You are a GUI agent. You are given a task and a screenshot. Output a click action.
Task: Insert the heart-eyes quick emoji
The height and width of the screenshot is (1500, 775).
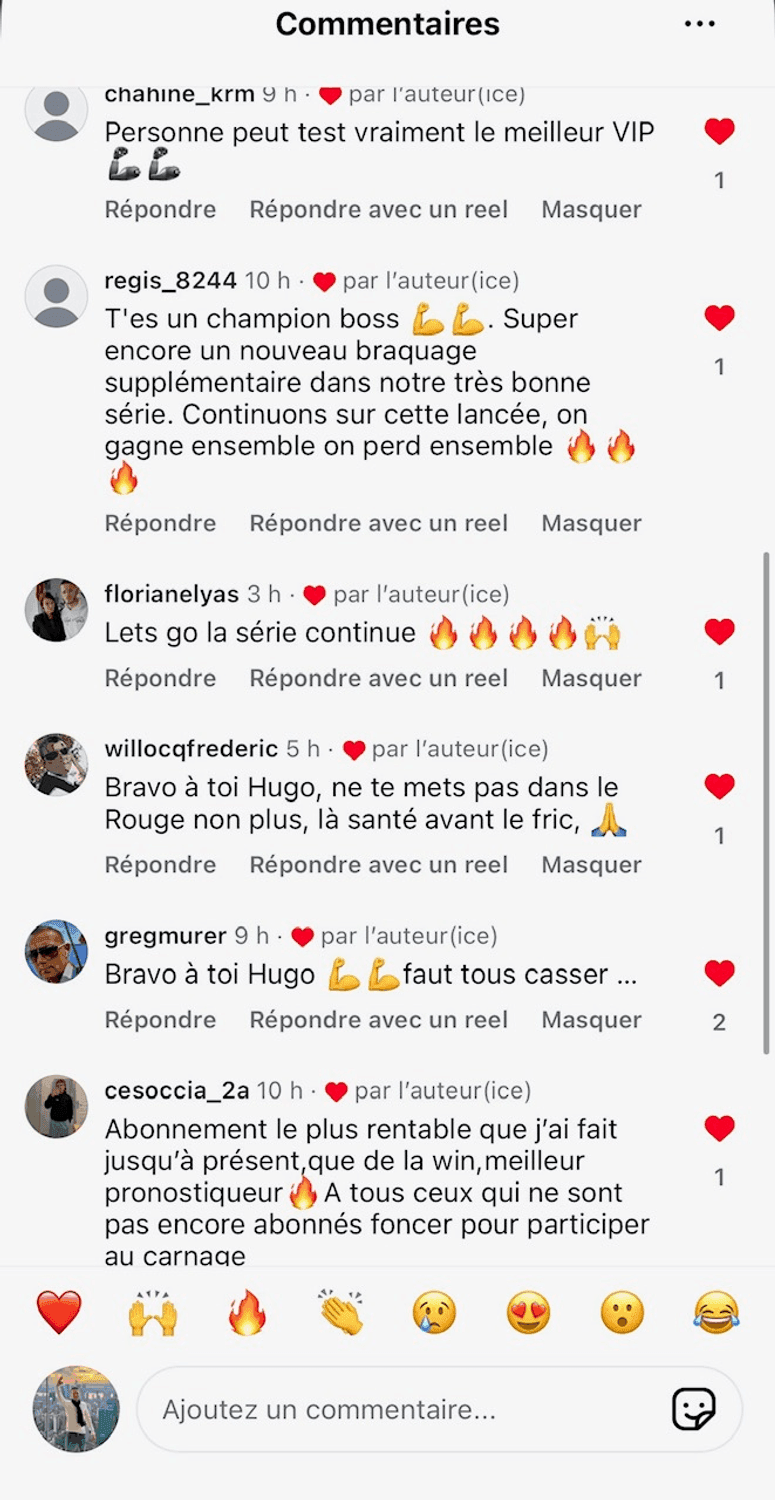[x=528, y=1312]
